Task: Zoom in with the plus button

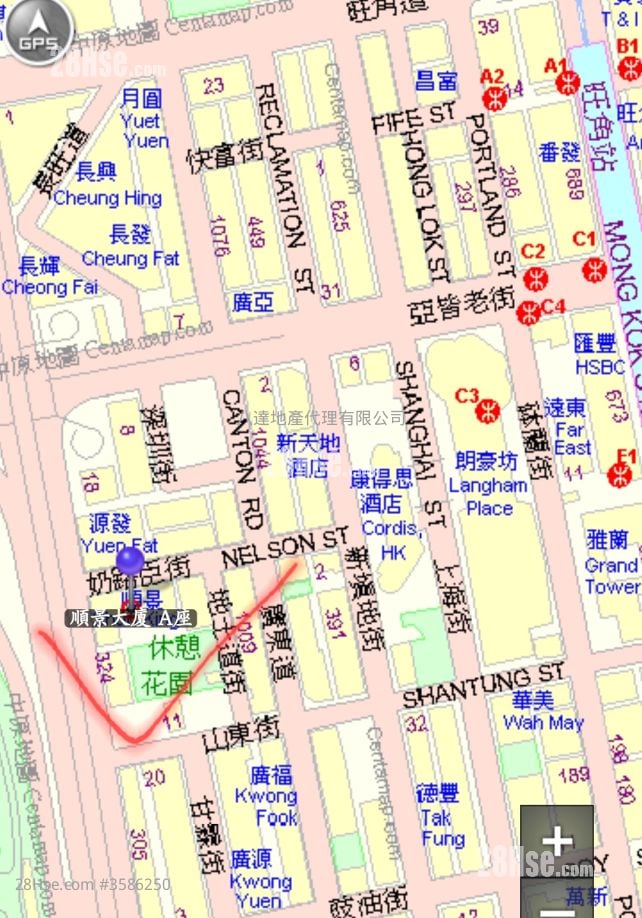Action: [557, 841]
